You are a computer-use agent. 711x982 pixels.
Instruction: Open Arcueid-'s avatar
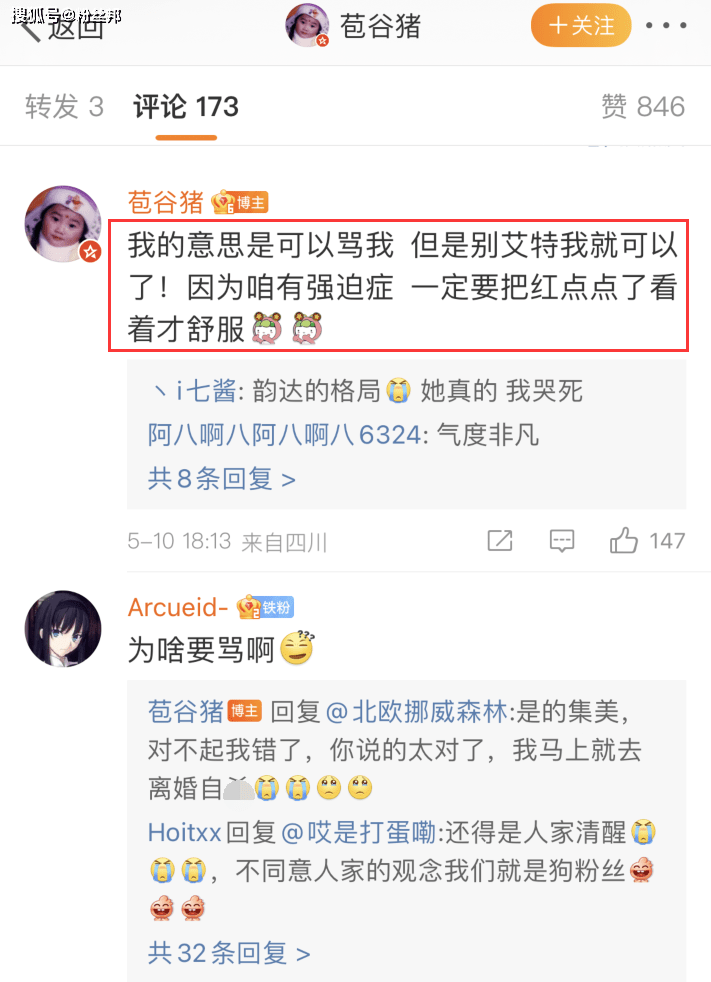[x=62, y=628]
